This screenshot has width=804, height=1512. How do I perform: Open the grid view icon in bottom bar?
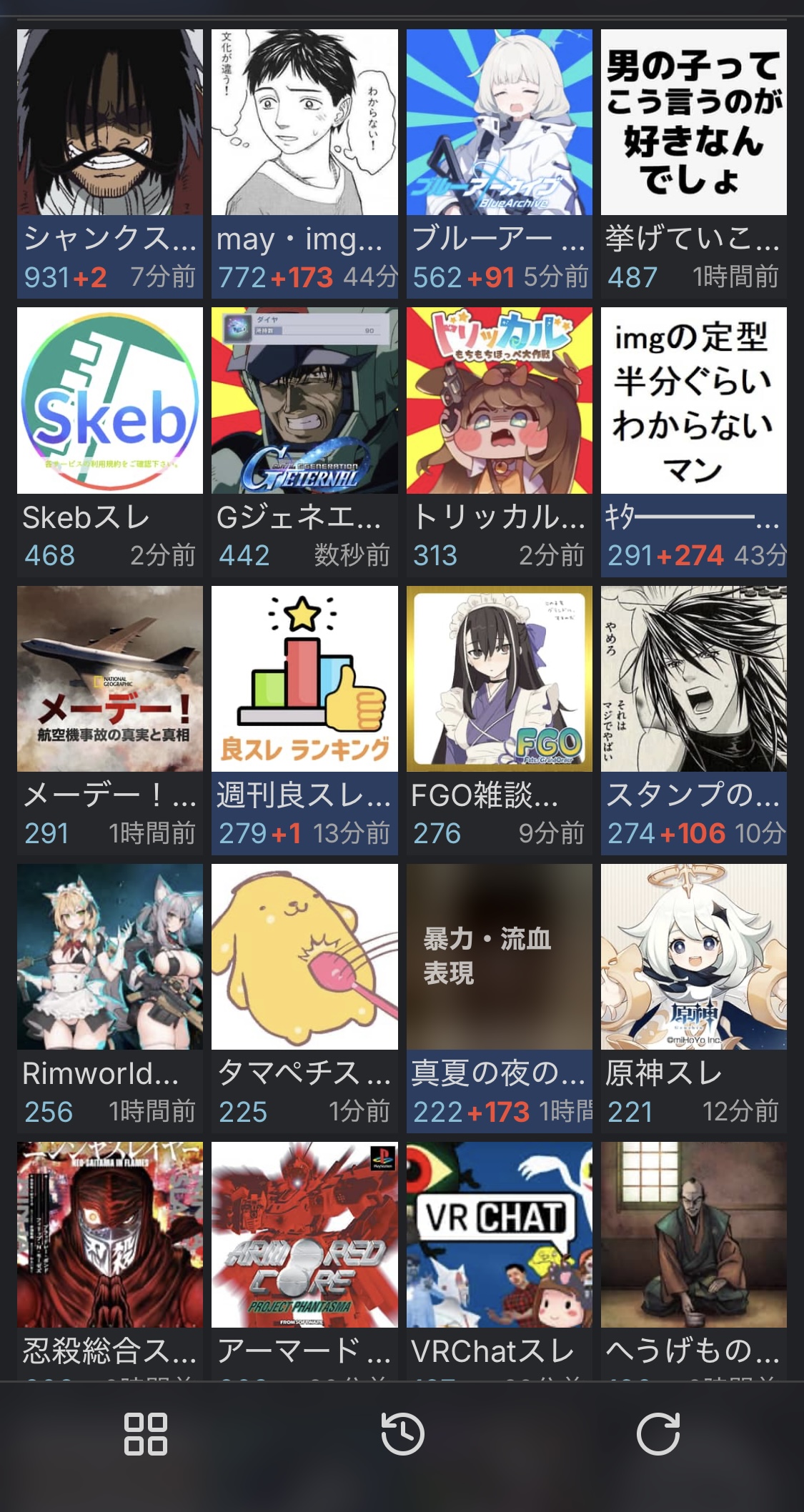point(146,1433)
